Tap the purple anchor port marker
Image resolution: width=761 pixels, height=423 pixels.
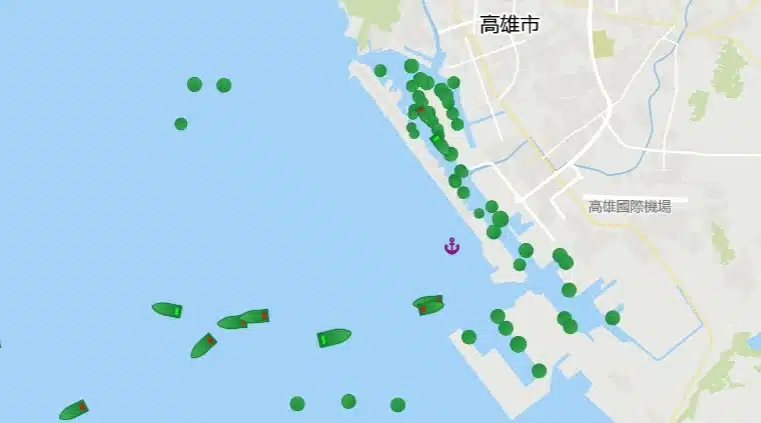451,246
